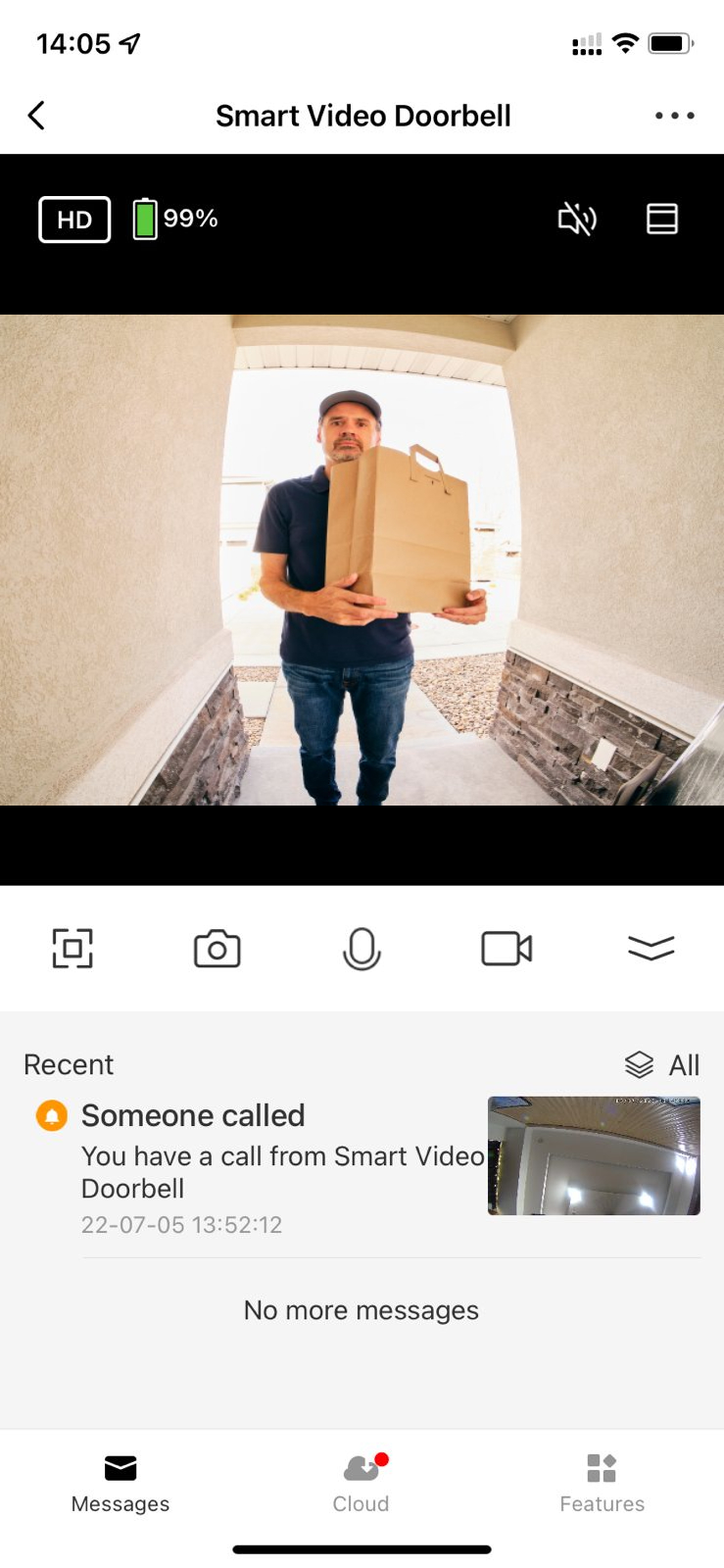Switch to the Features tab

pos(602,1482)
